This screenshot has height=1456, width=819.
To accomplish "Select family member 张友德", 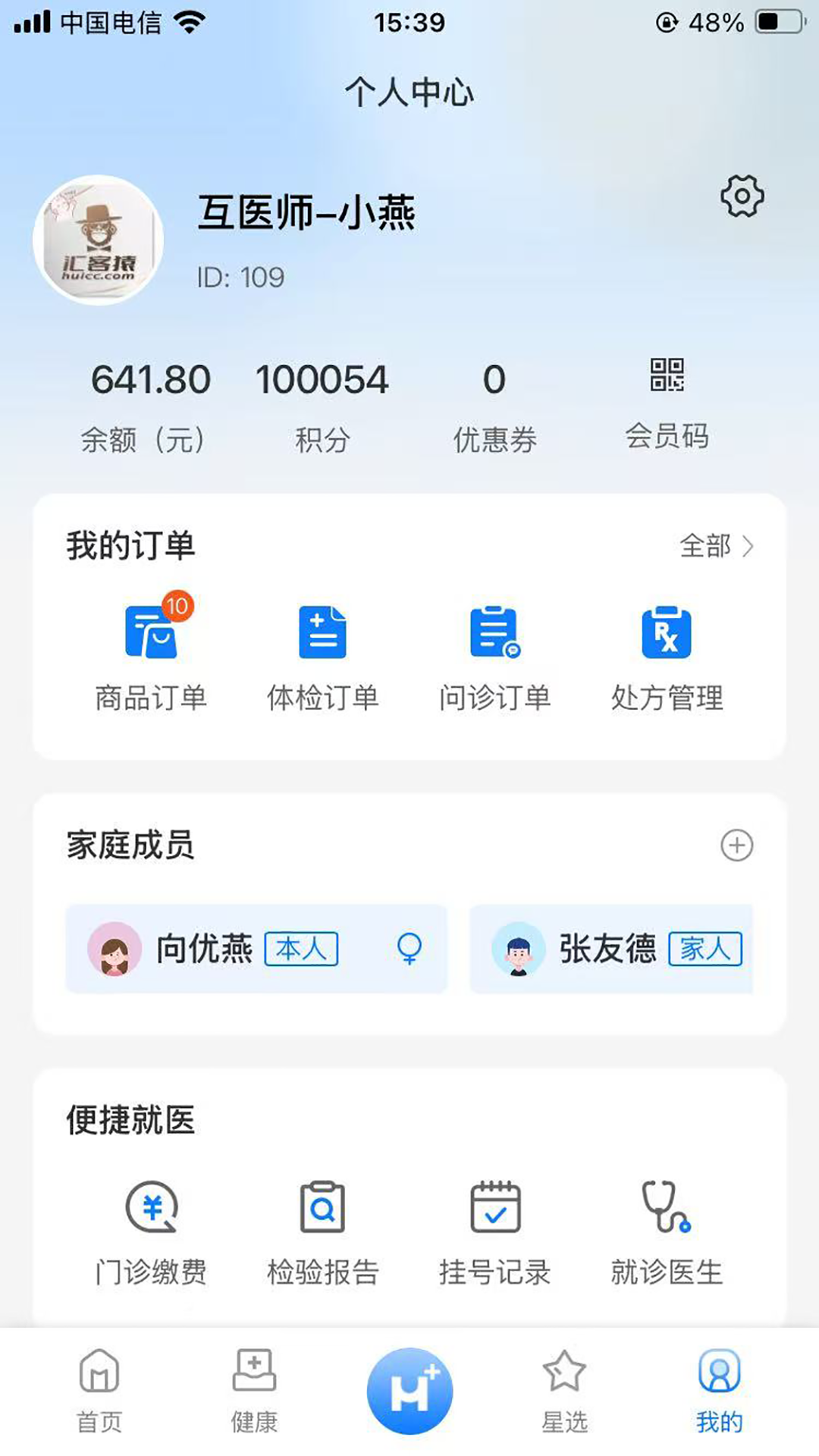I will [611, 950].
